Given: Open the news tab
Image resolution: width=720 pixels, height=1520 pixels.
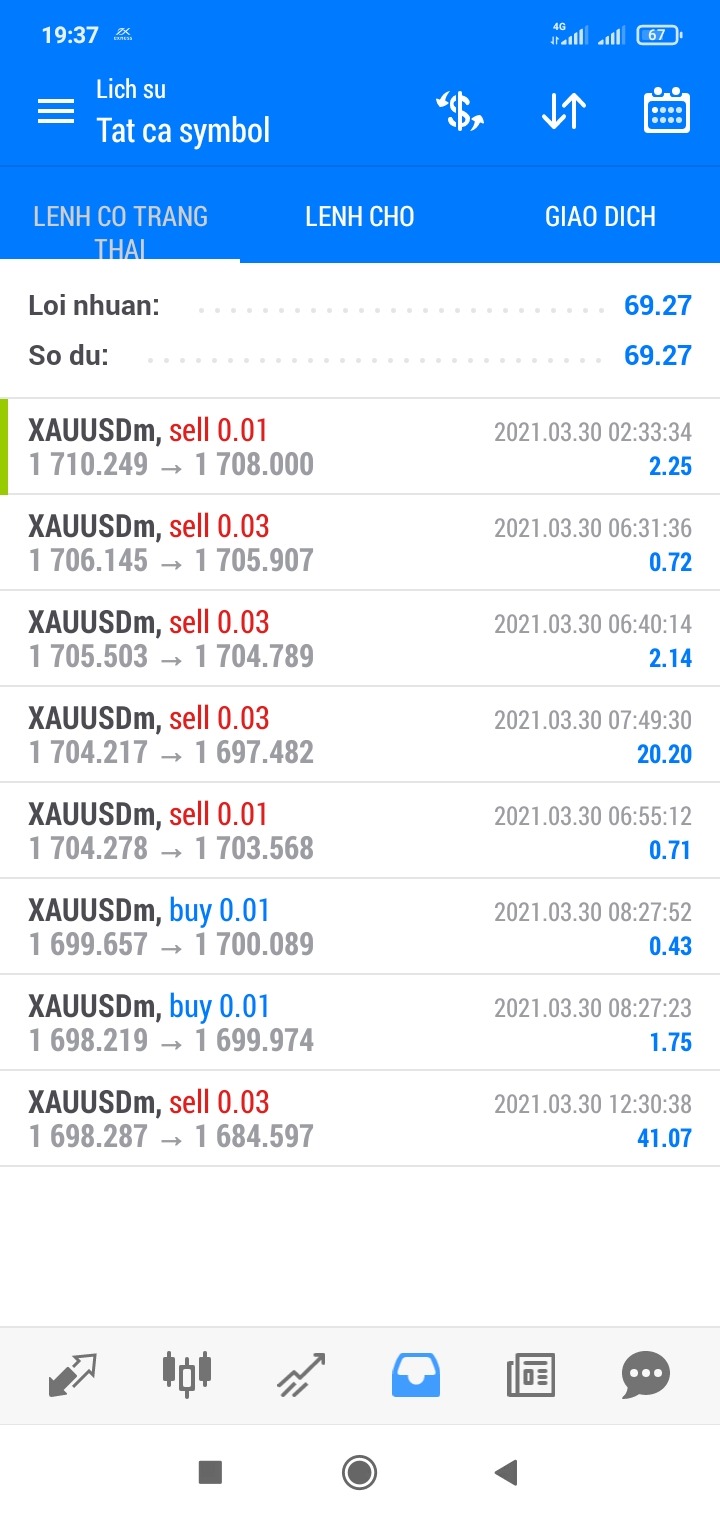Looking at the screenshot, I should (x=530, y=1375).
